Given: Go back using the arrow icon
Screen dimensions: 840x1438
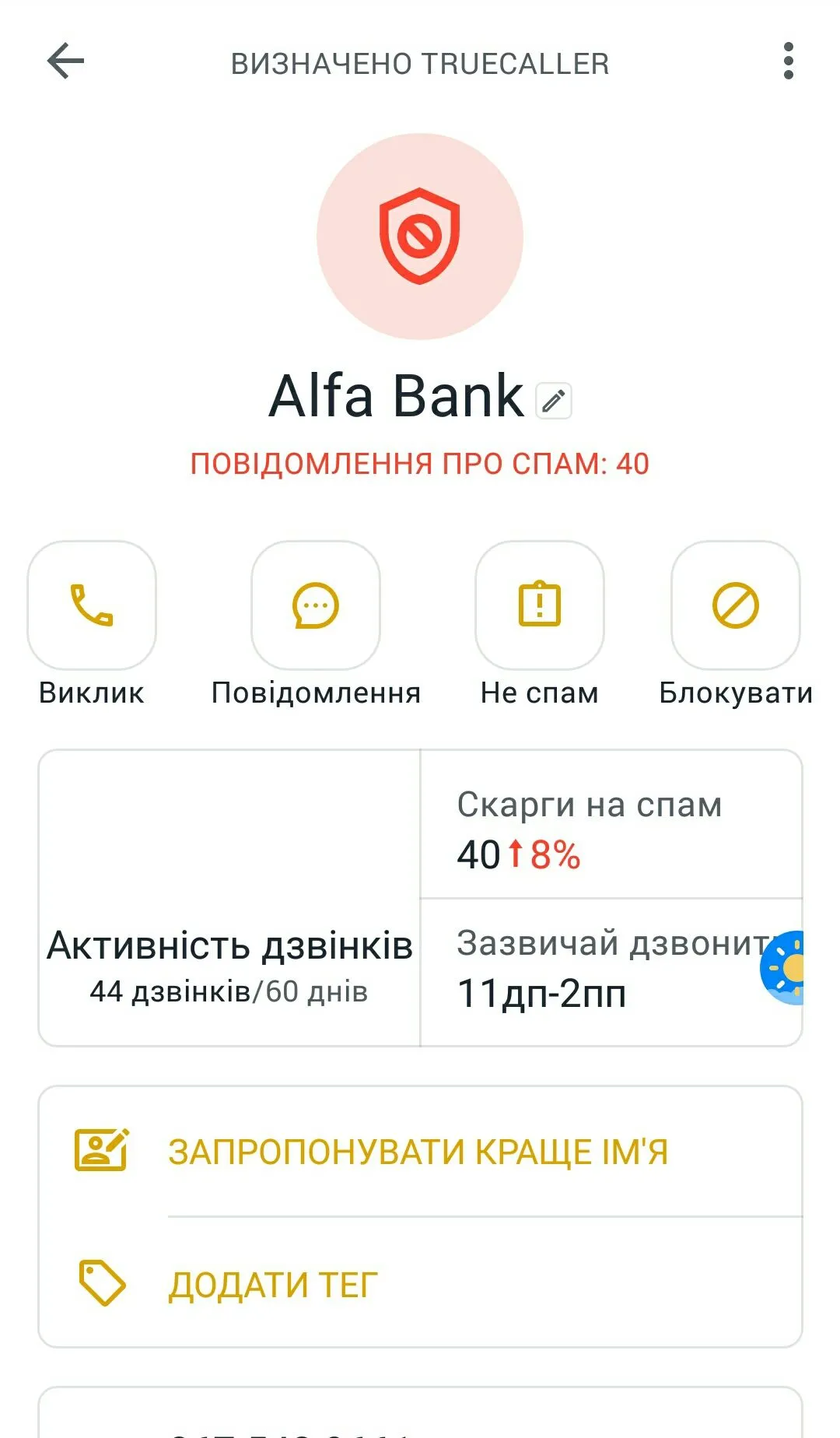Looking at the screenshot, I should coord(65,61).
